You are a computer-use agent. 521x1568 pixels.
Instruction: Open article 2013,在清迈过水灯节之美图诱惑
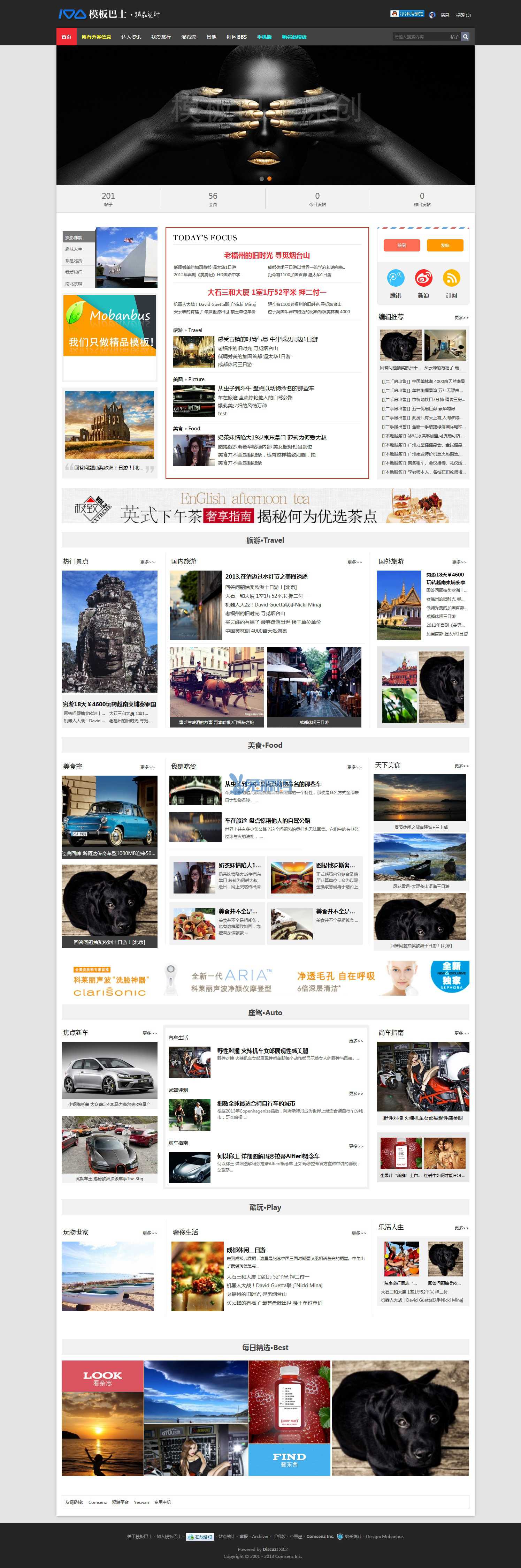(x=266, y=576)
